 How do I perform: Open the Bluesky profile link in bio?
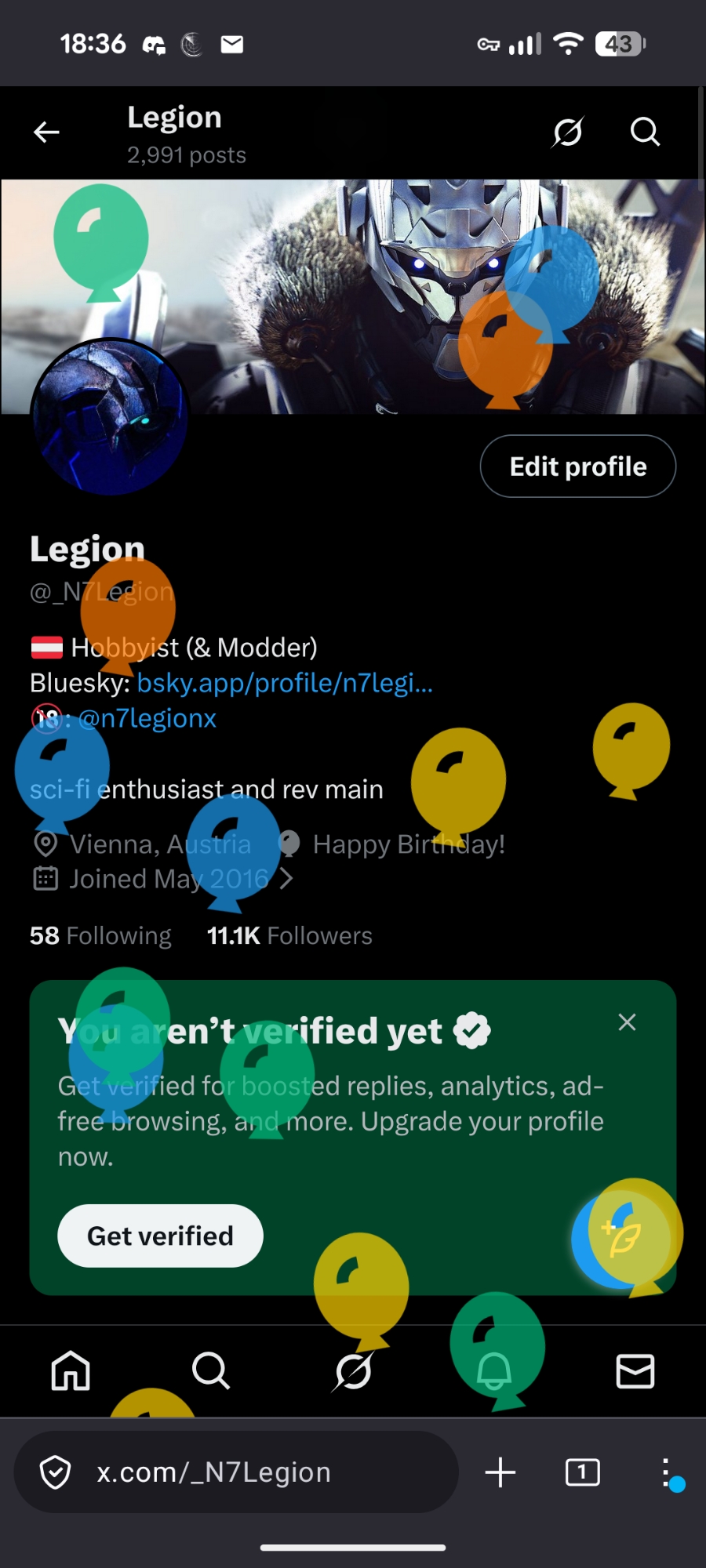[x=285, y=683]
